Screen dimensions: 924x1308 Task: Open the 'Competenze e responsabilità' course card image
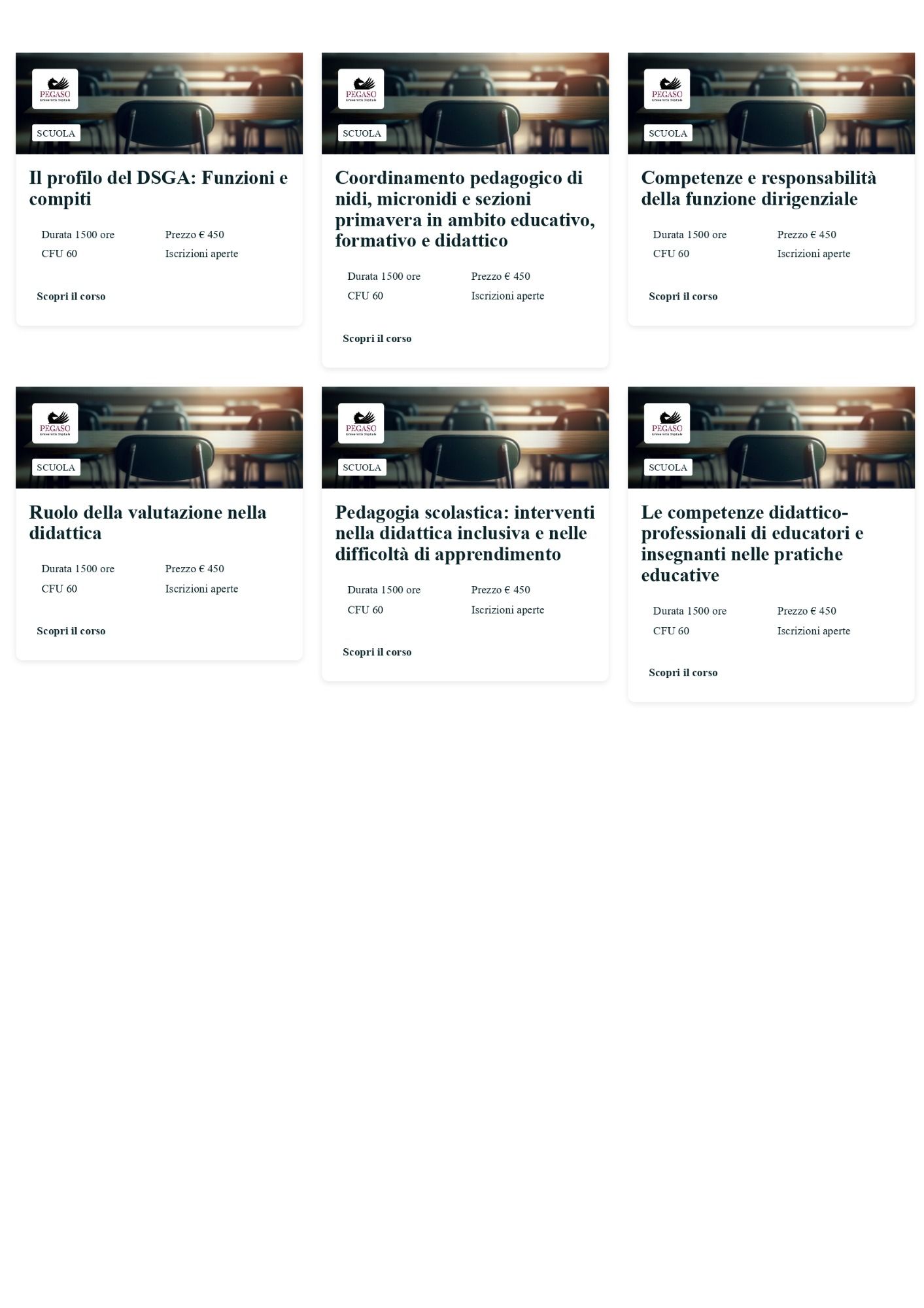[x=771, y=103]
